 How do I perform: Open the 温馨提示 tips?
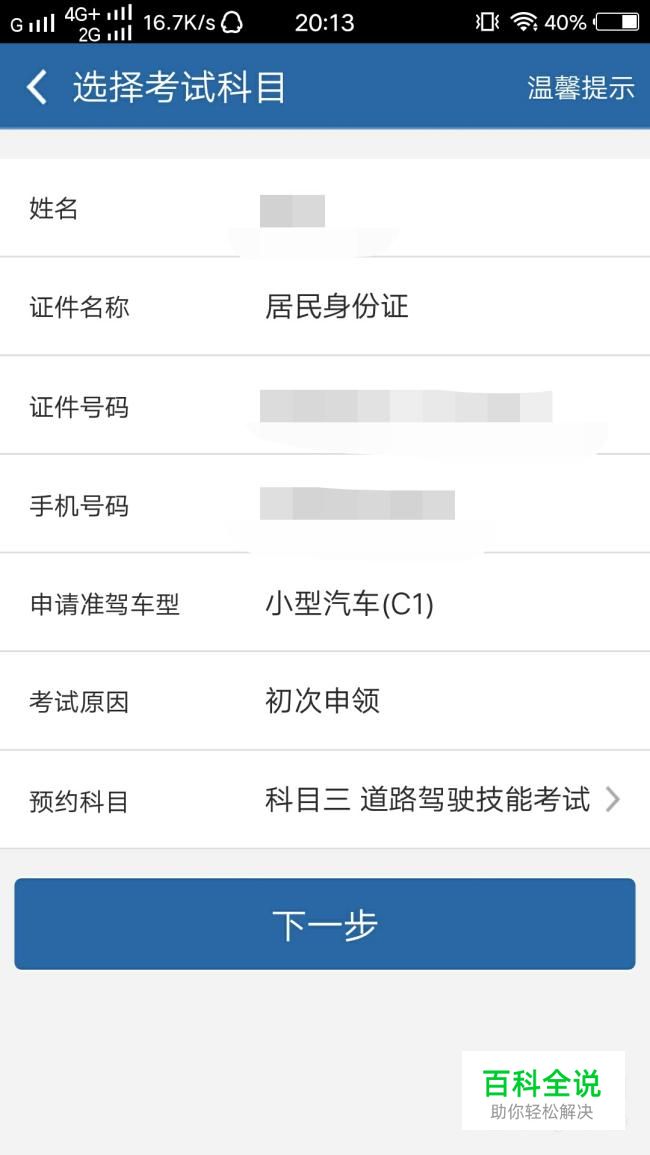tap(581, 88)
